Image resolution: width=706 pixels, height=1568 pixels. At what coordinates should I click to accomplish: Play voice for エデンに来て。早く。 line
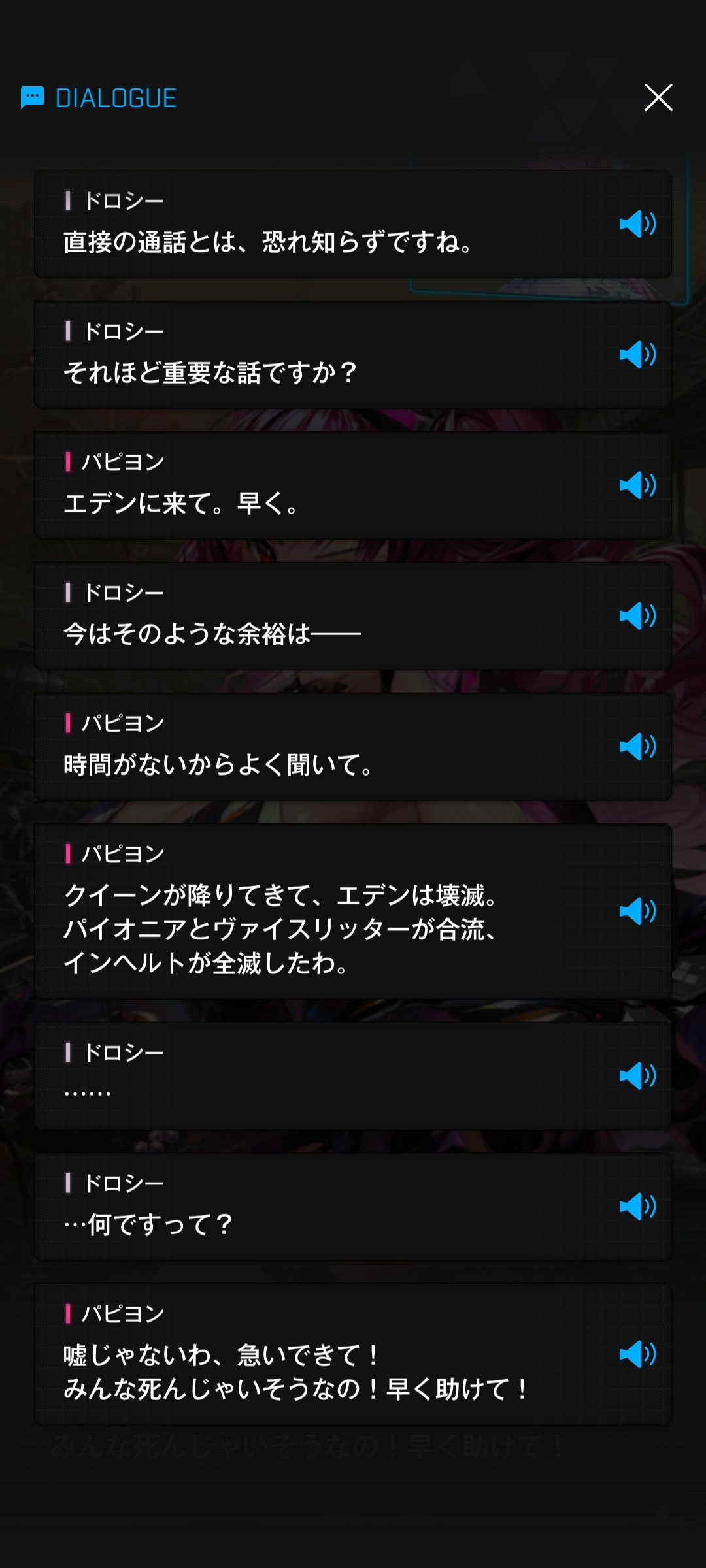(x=637, y=485)
